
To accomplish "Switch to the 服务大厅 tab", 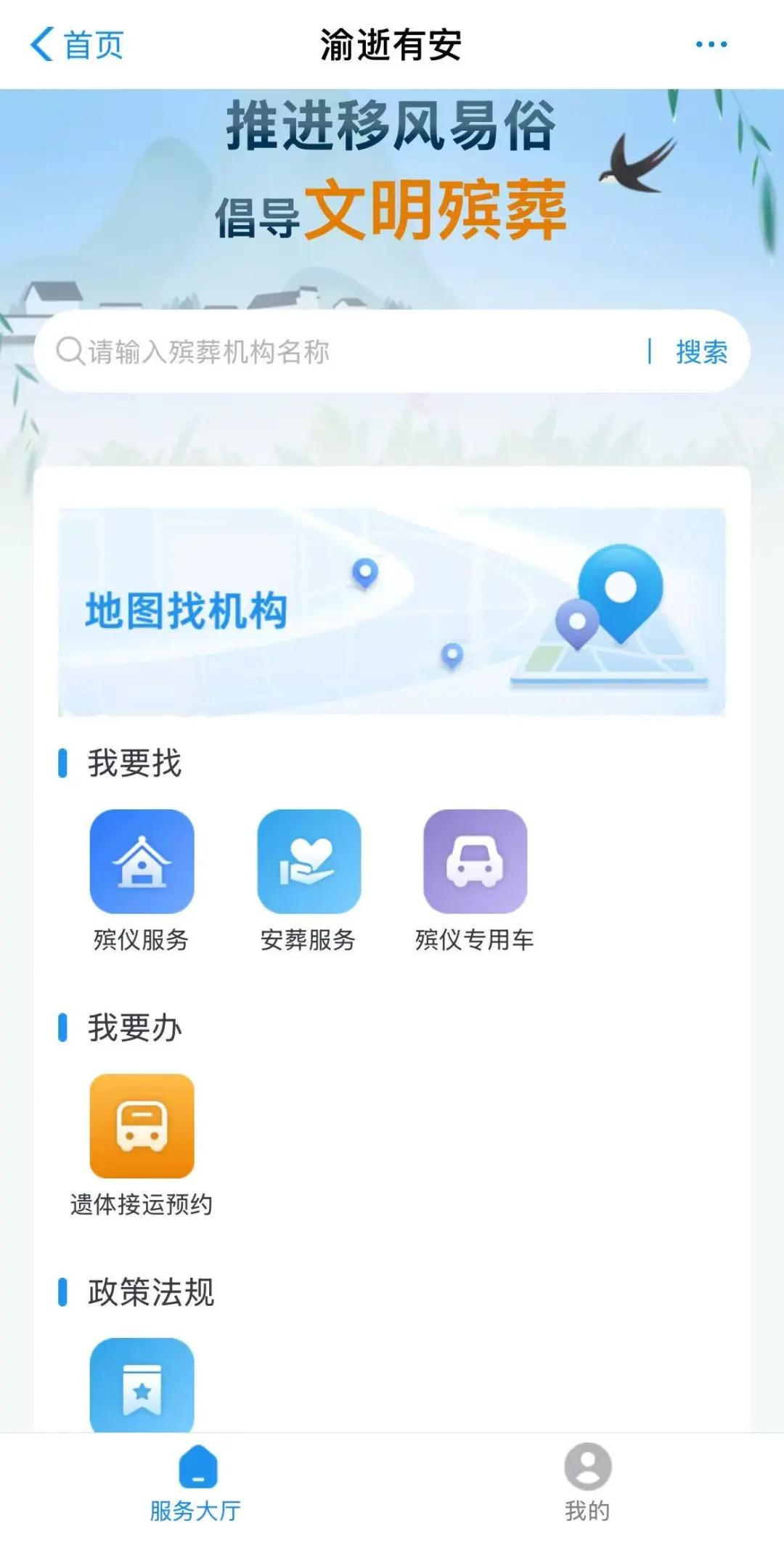I will tap(196, 1483).
